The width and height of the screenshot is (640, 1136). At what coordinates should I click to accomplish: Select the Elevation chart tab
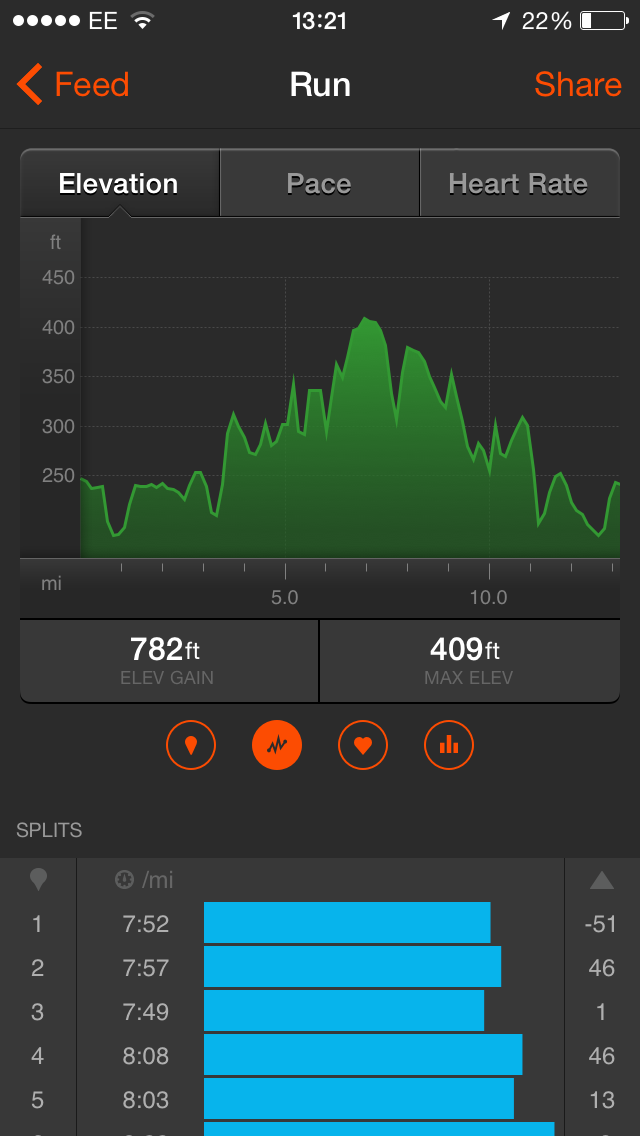[119, 184]
